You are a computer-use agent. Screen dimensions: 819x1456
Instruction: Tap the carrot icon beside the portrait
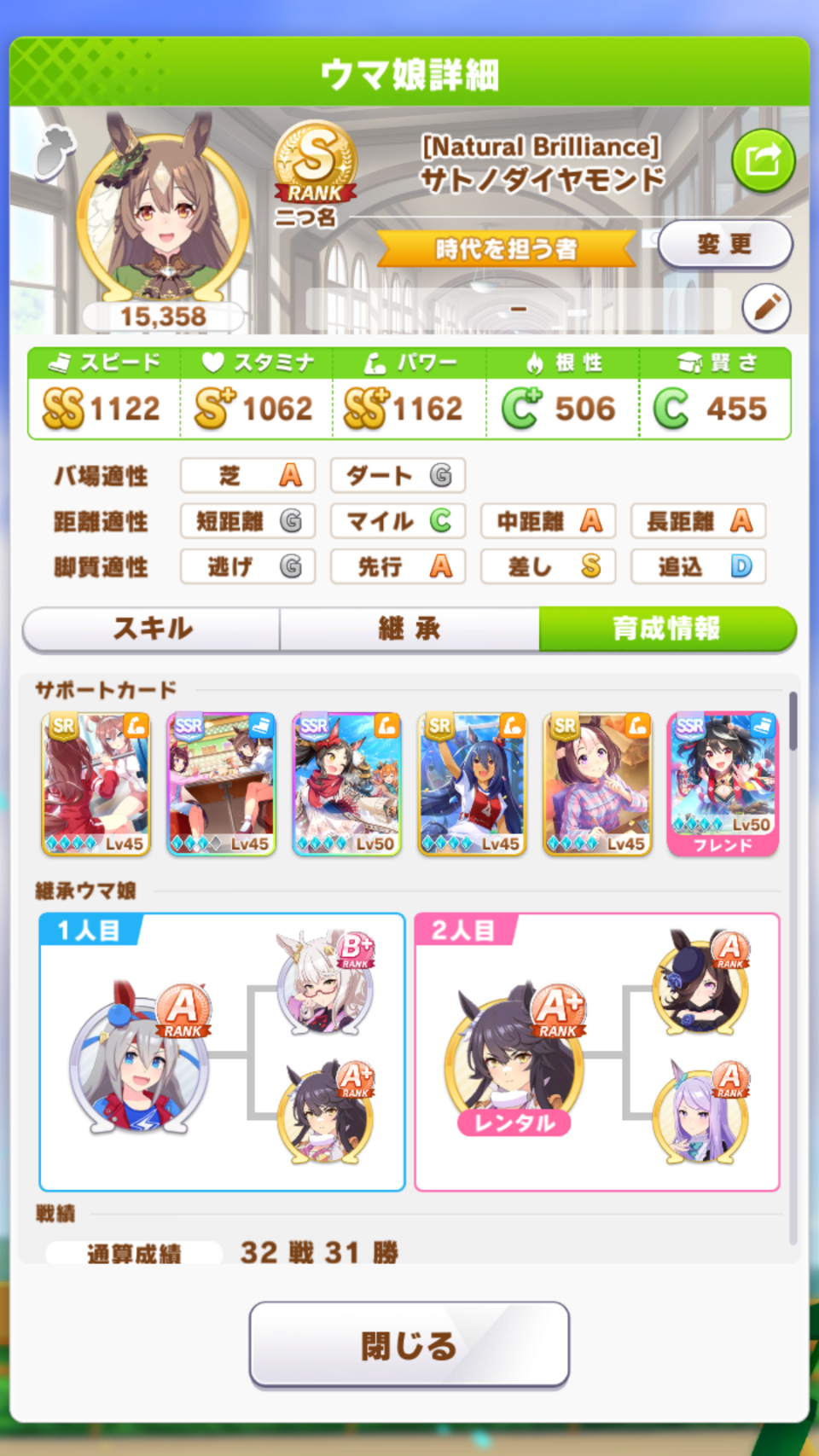[55, 152]
